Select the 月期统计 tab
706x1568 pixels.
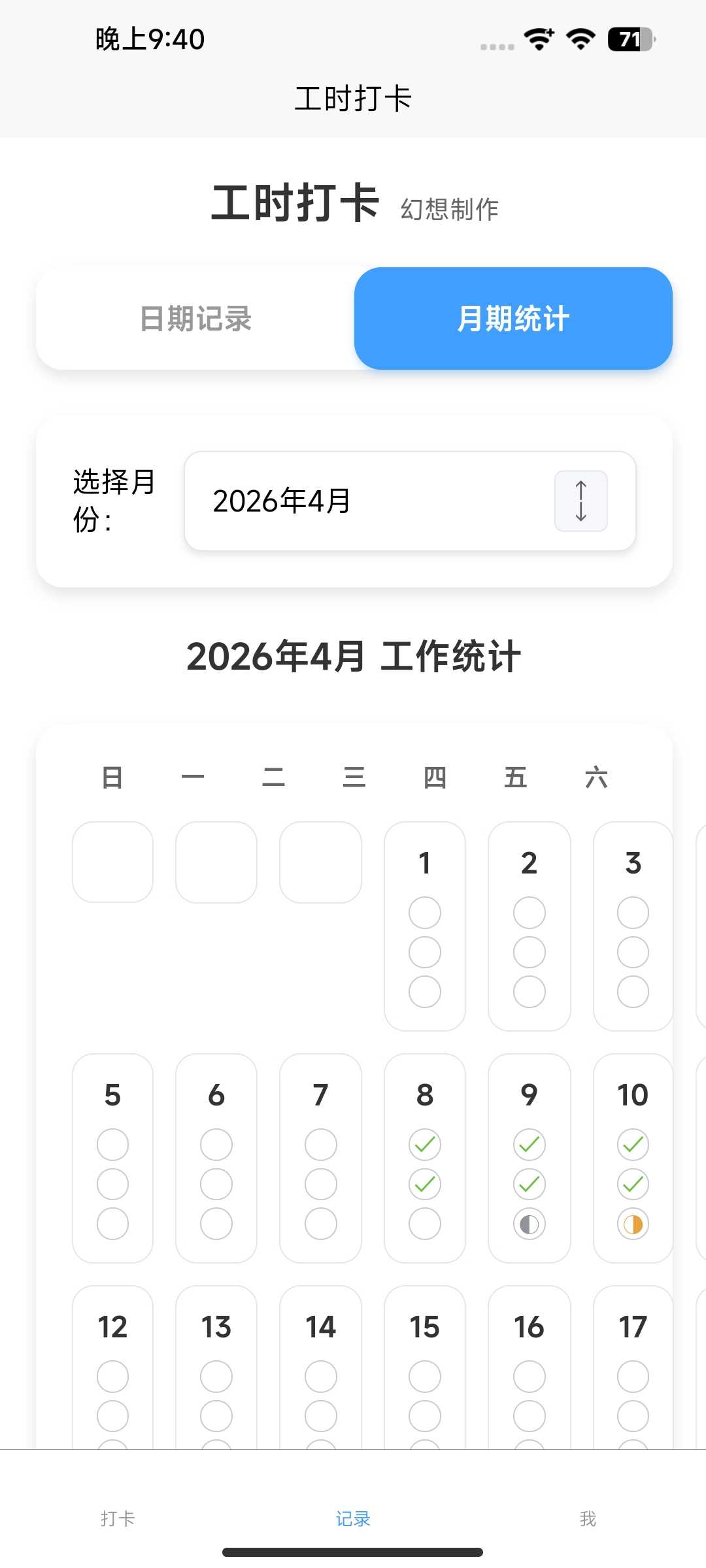point(513,319)
